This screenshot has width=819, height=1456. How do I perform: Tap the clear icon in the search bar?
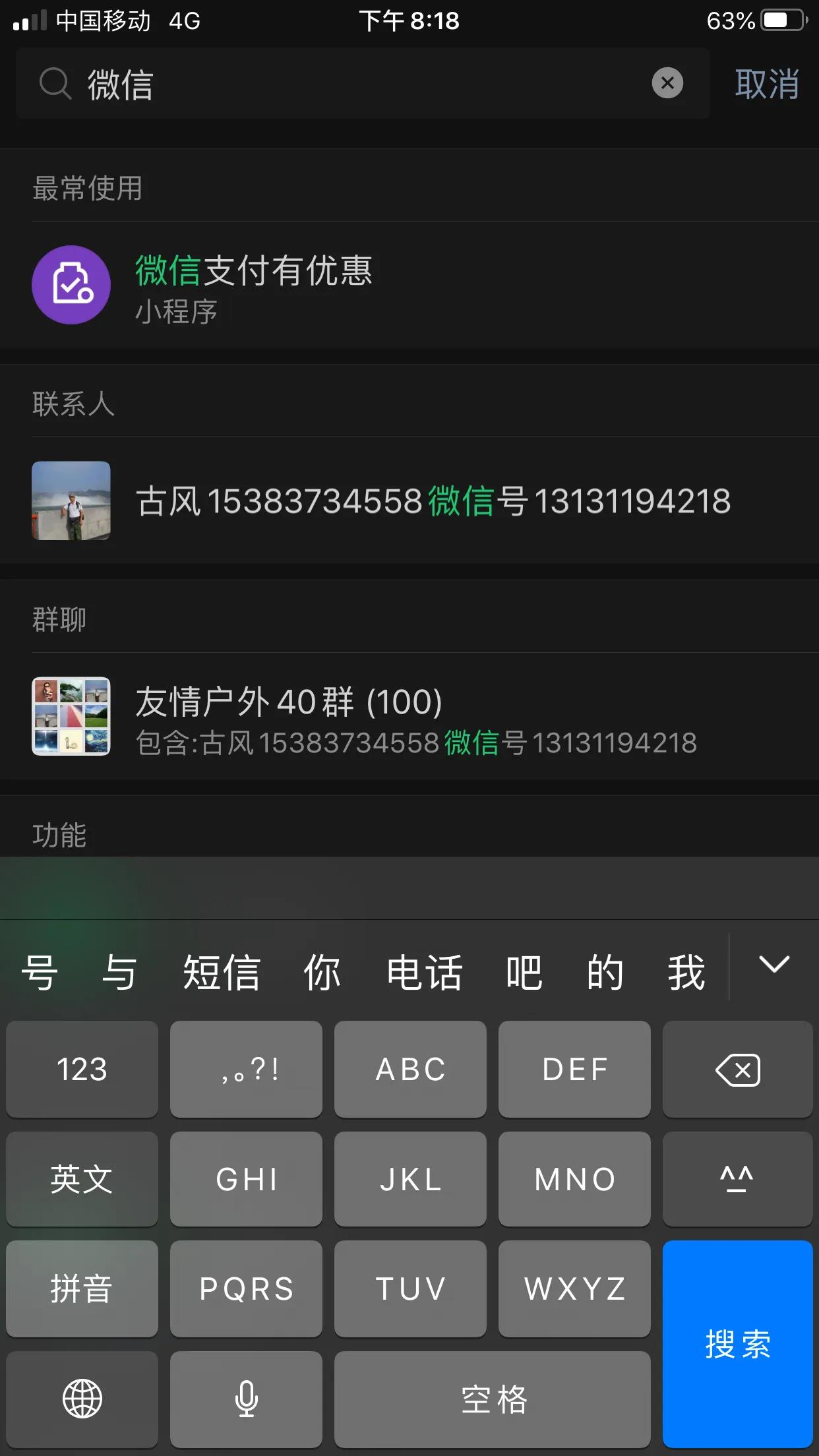pos(669,84)
